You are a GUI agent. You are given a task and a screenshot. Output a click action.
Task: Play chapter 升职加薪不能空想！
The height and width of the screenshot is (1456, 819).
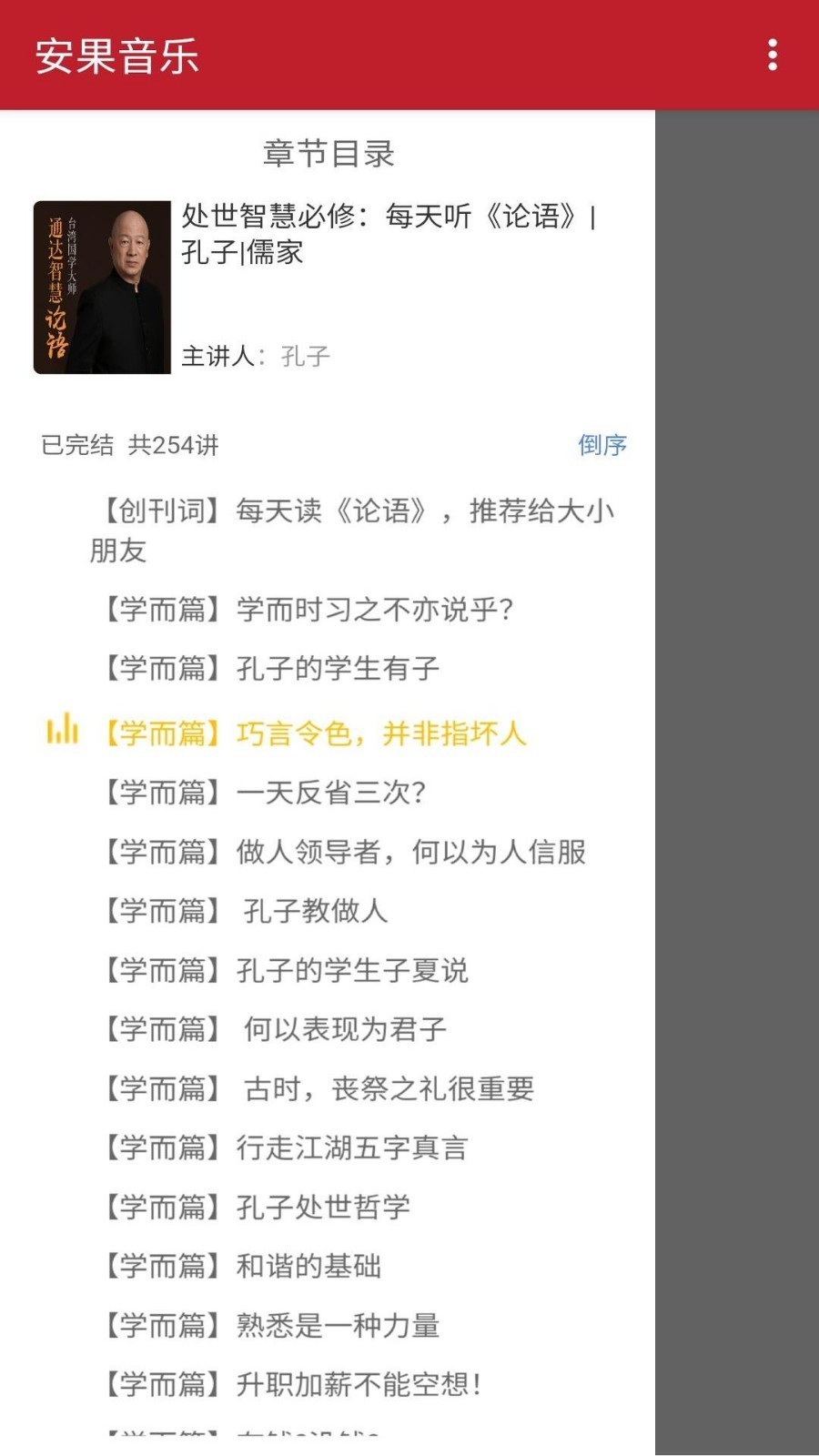click(293, 1384)
